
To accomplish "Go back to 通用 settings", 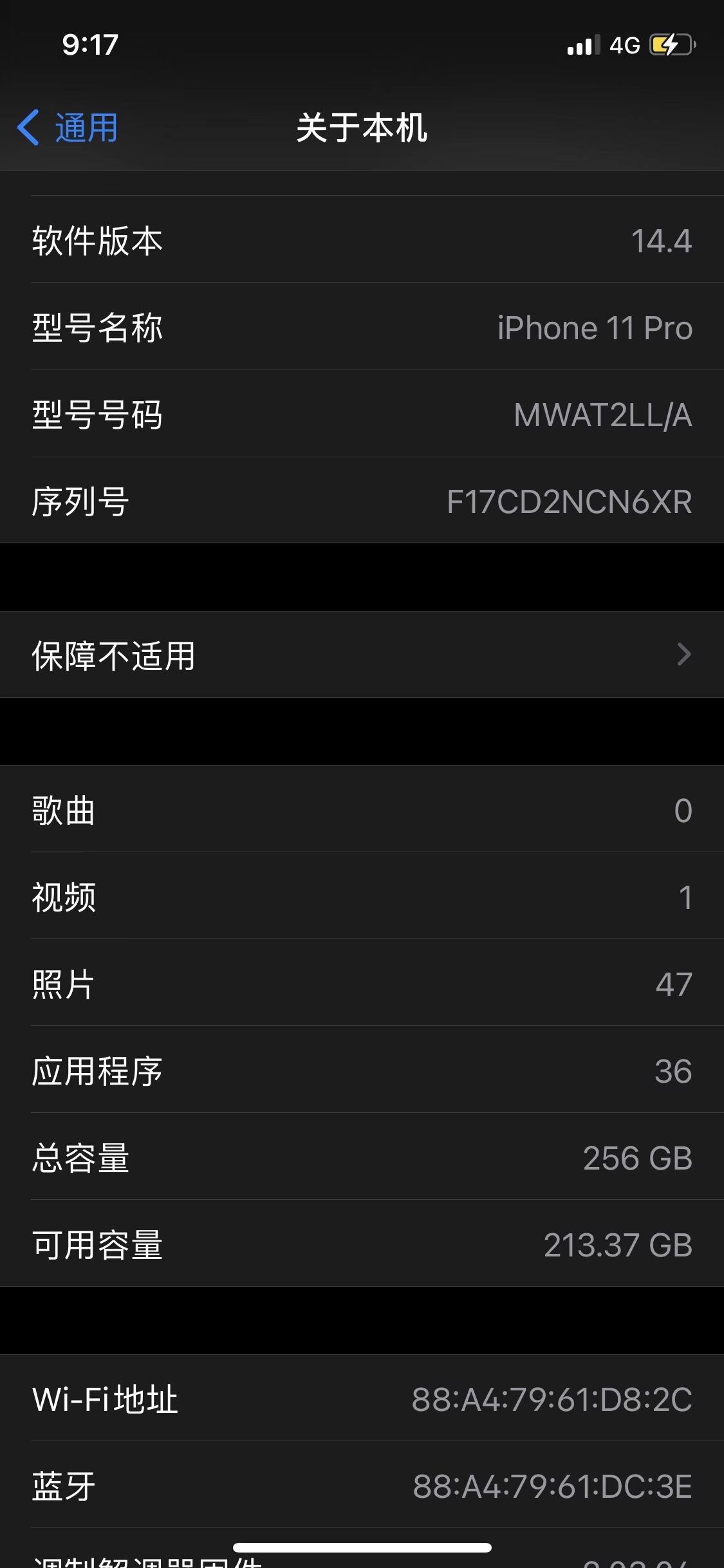I will coord(68,127).
